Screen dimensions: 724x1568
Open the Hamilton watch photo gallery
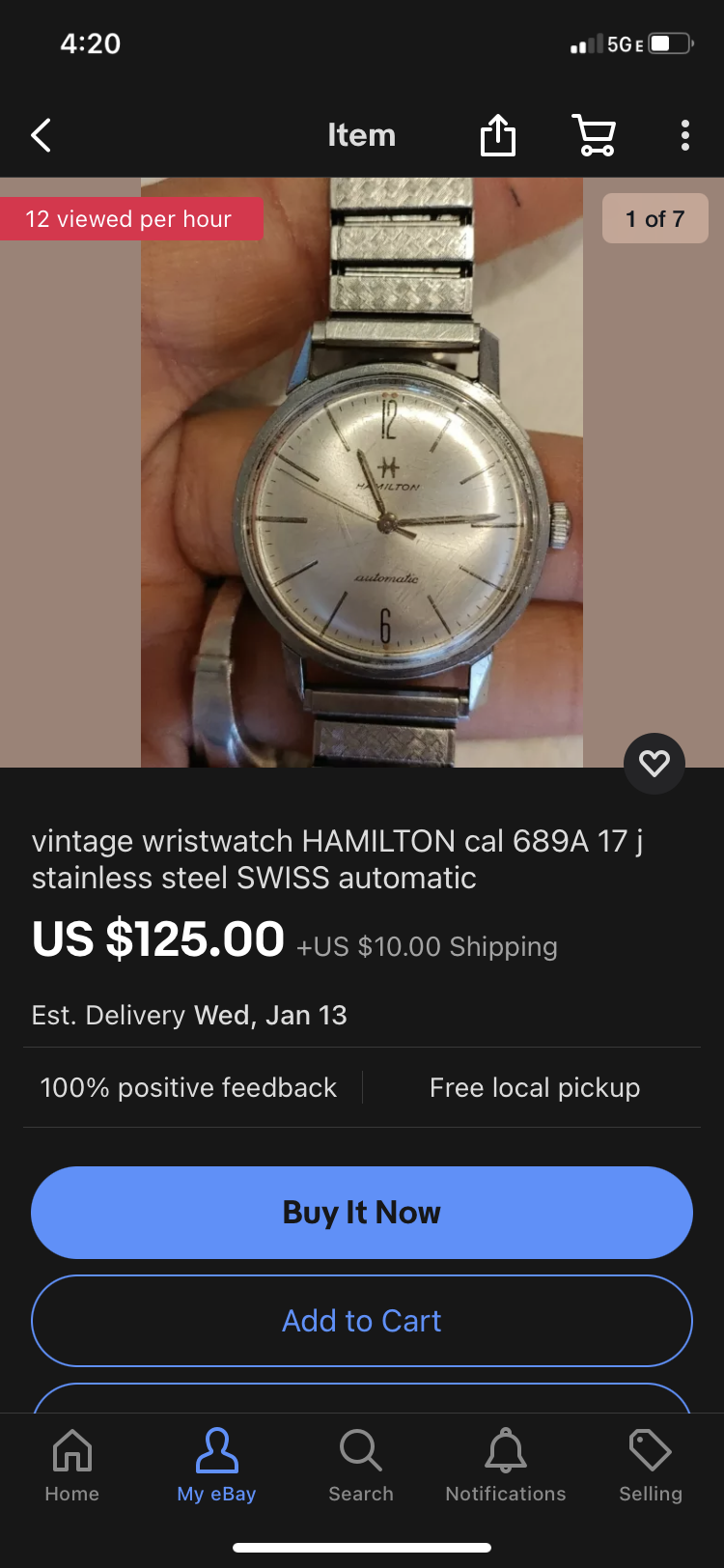click(x=362, y=473)
